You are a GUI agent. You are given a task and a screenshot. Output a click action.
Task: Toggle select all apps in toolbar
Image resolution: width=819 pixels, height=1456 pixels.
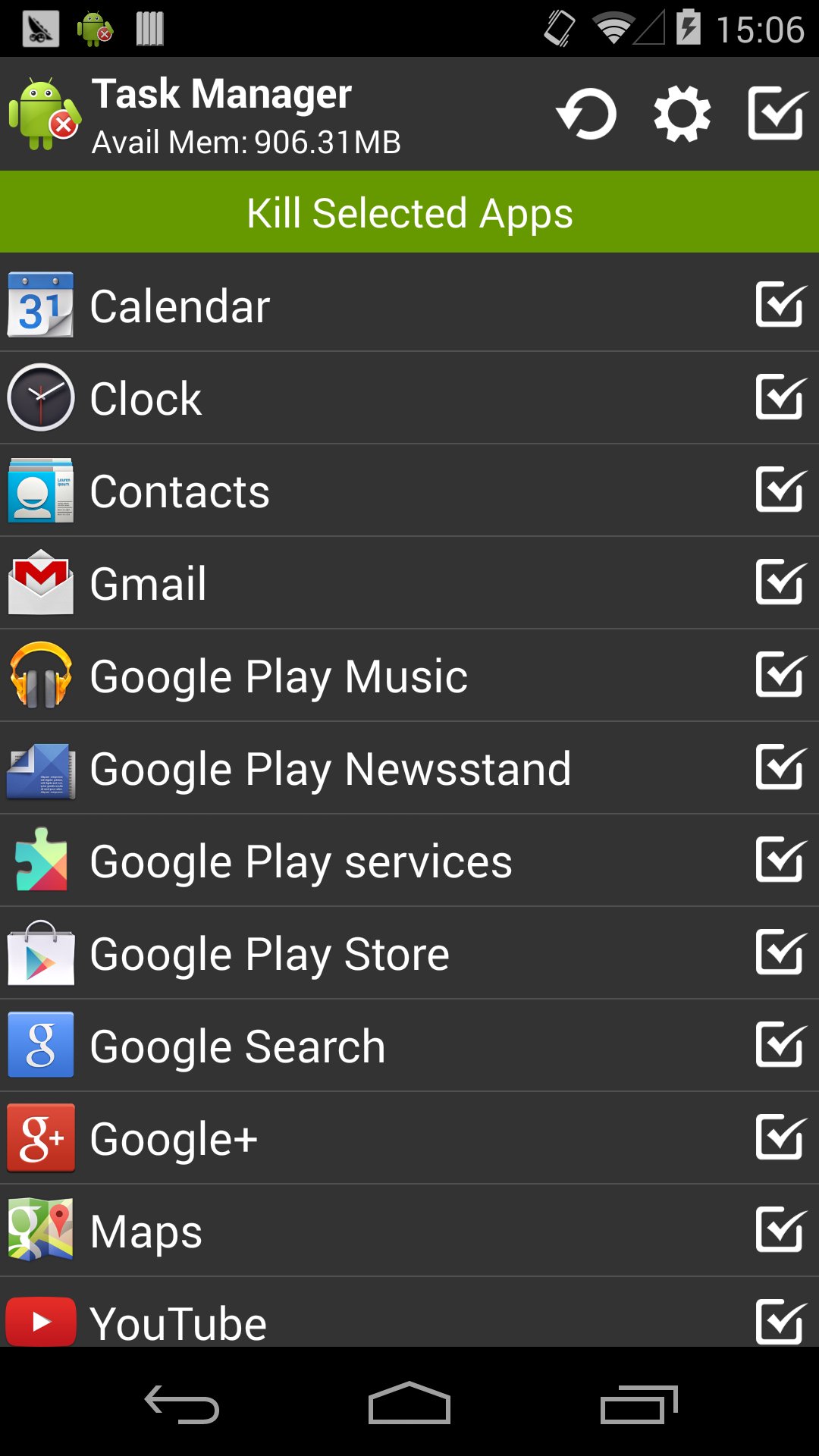point(777,115)
